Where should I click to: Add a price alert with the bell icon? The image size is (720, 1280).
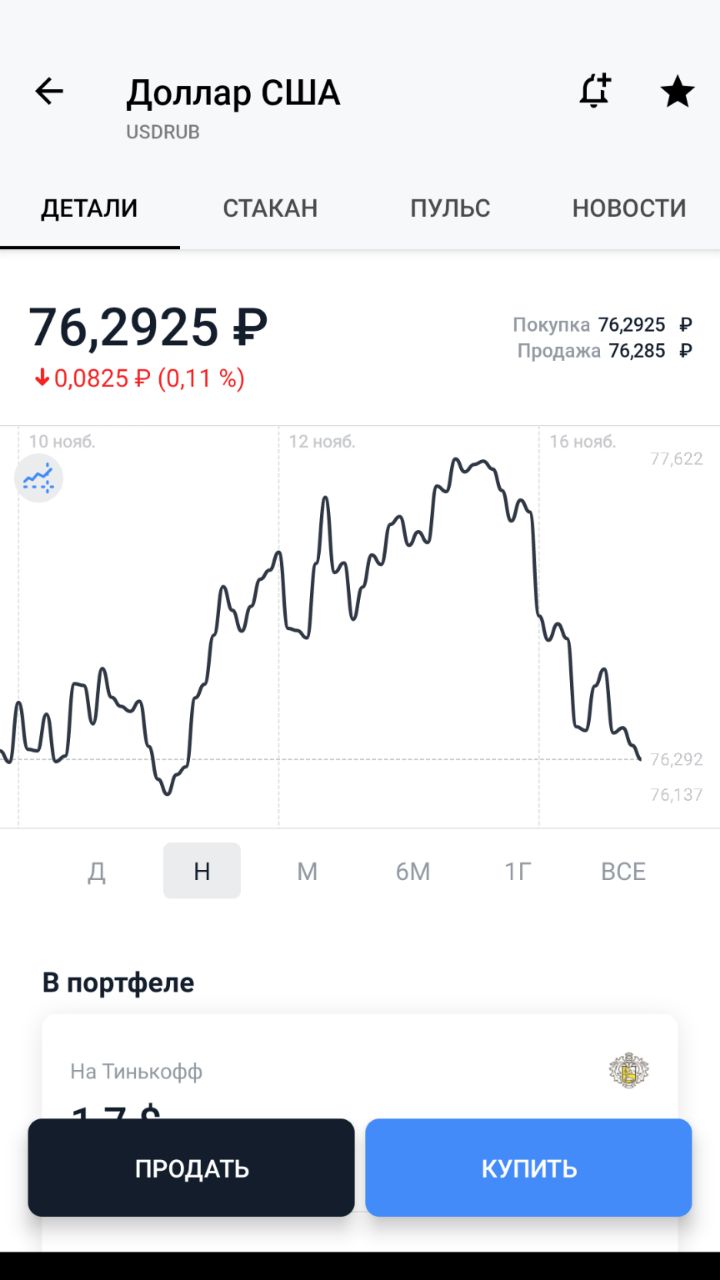pyautogui.click(x=595, y=92)
